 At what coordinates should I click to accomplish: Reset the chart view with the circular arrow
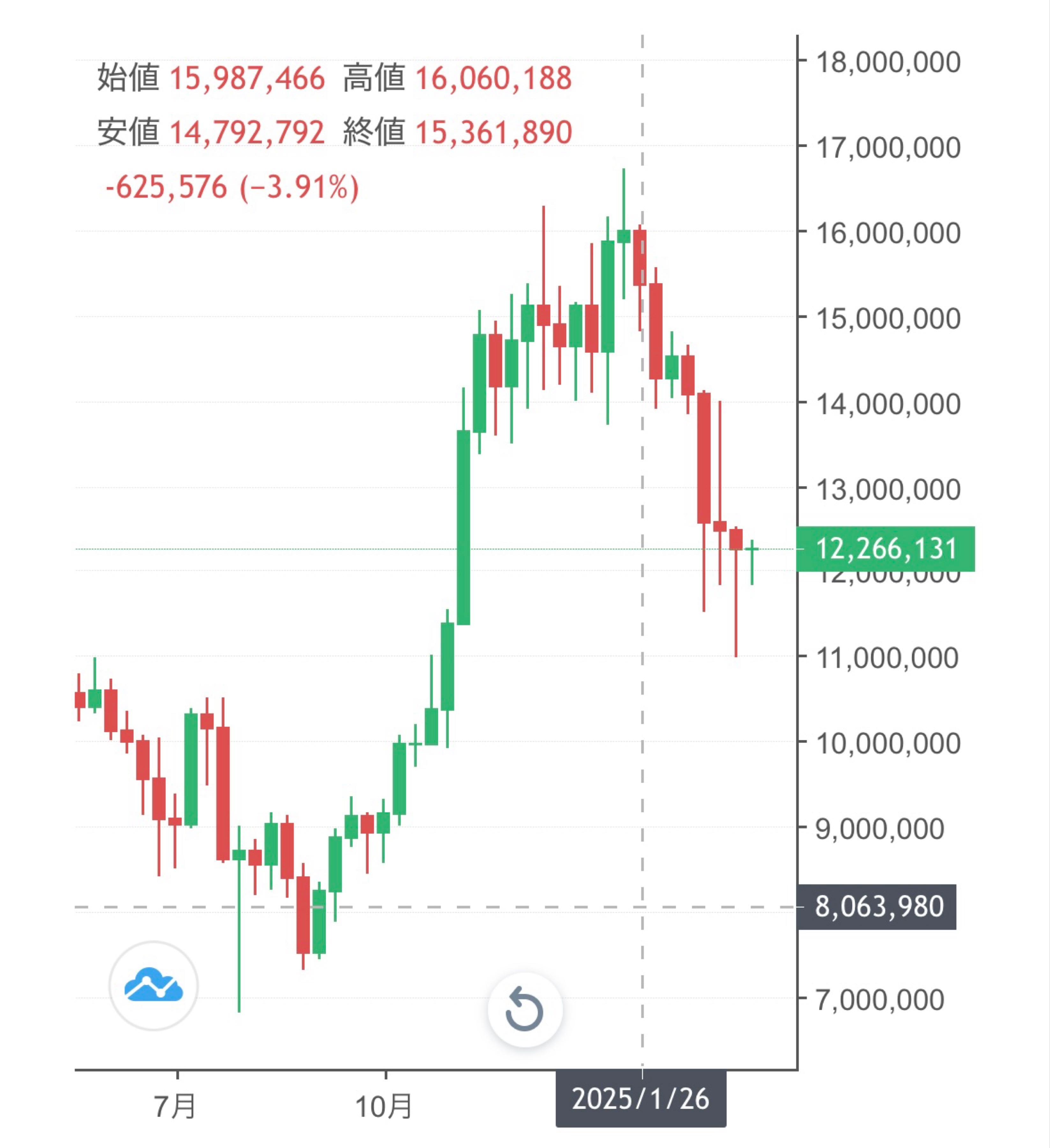click(x=525, y=1010)
